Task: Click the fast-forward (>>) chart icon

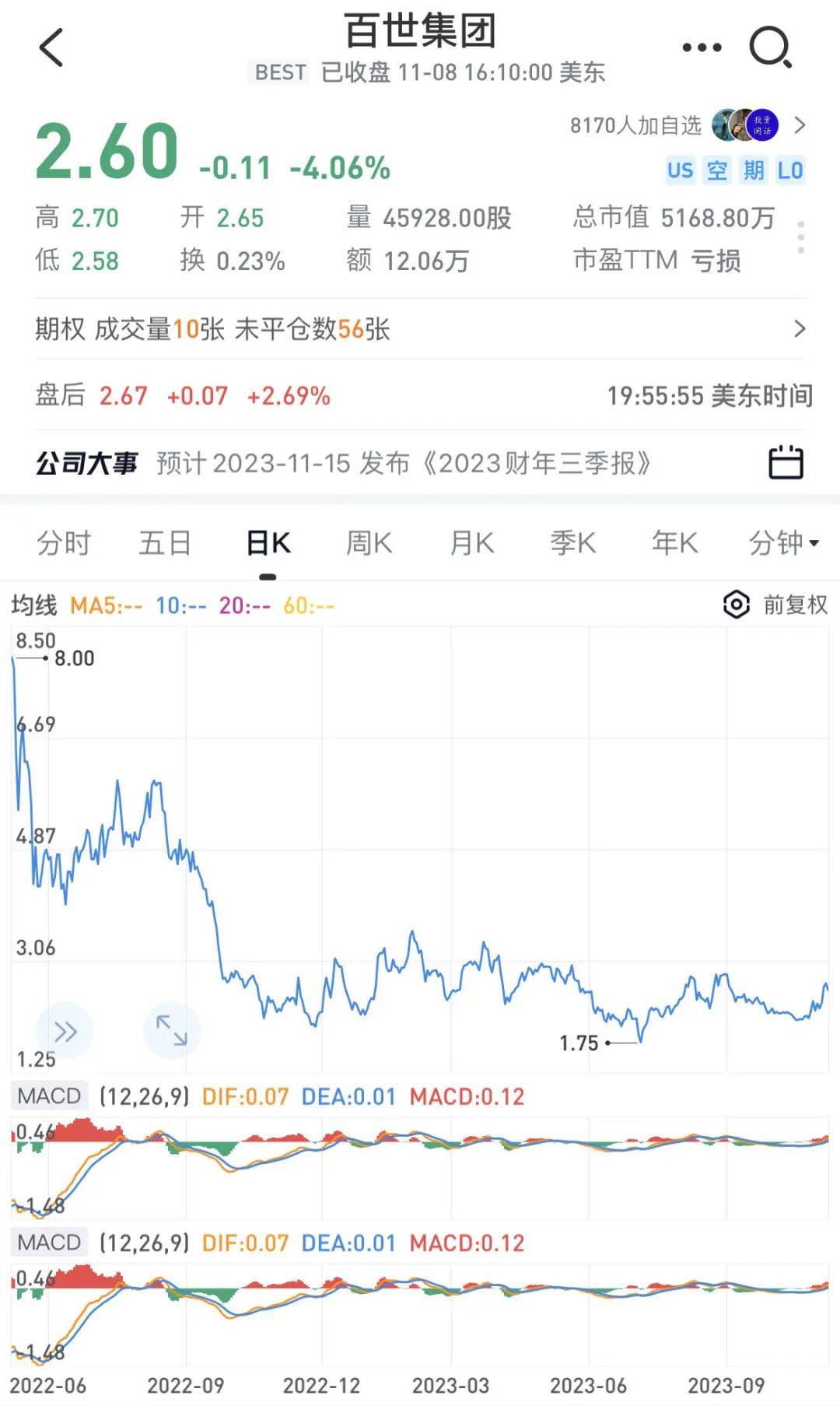Action: (66, 1029)
